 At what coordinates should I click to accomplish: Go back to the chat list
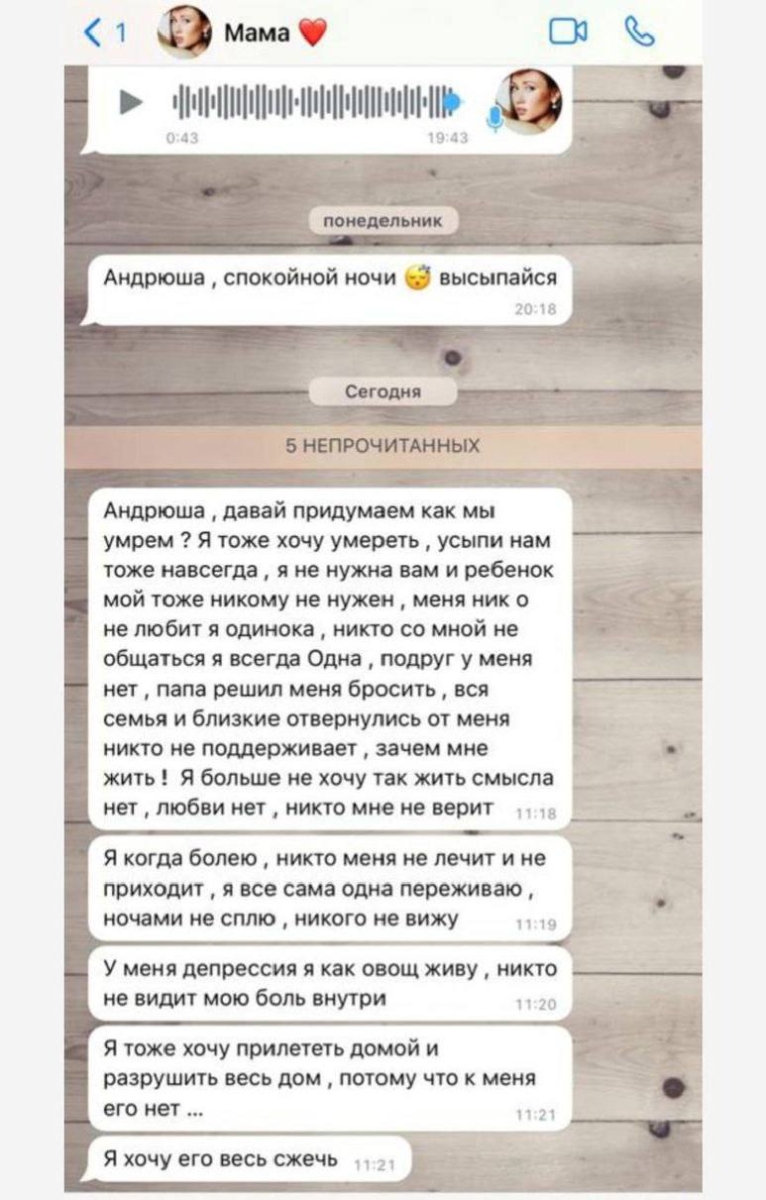[103, 33]
